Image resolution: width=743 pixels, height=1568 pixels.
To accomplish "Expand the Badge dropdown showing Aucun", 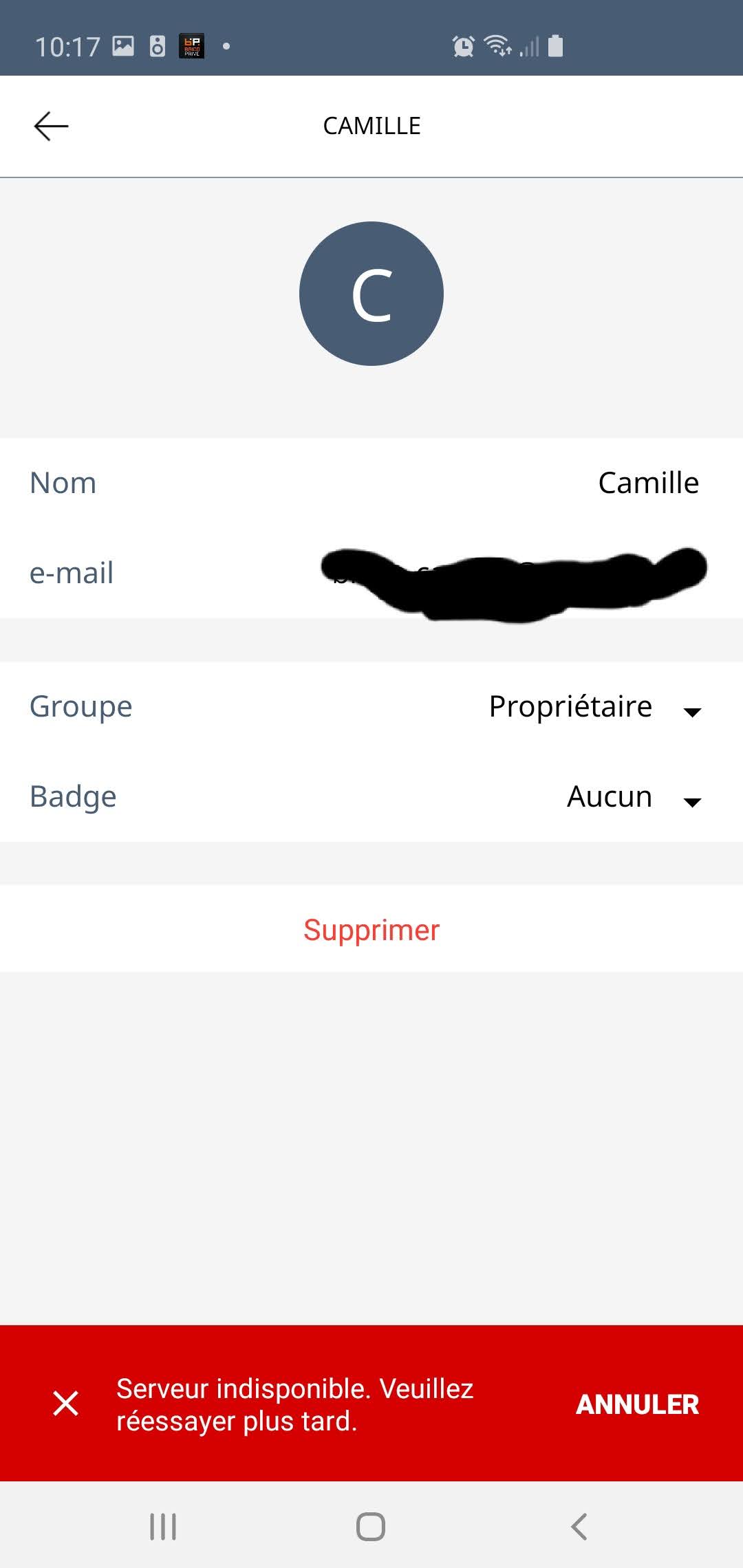I will [371, 797].
